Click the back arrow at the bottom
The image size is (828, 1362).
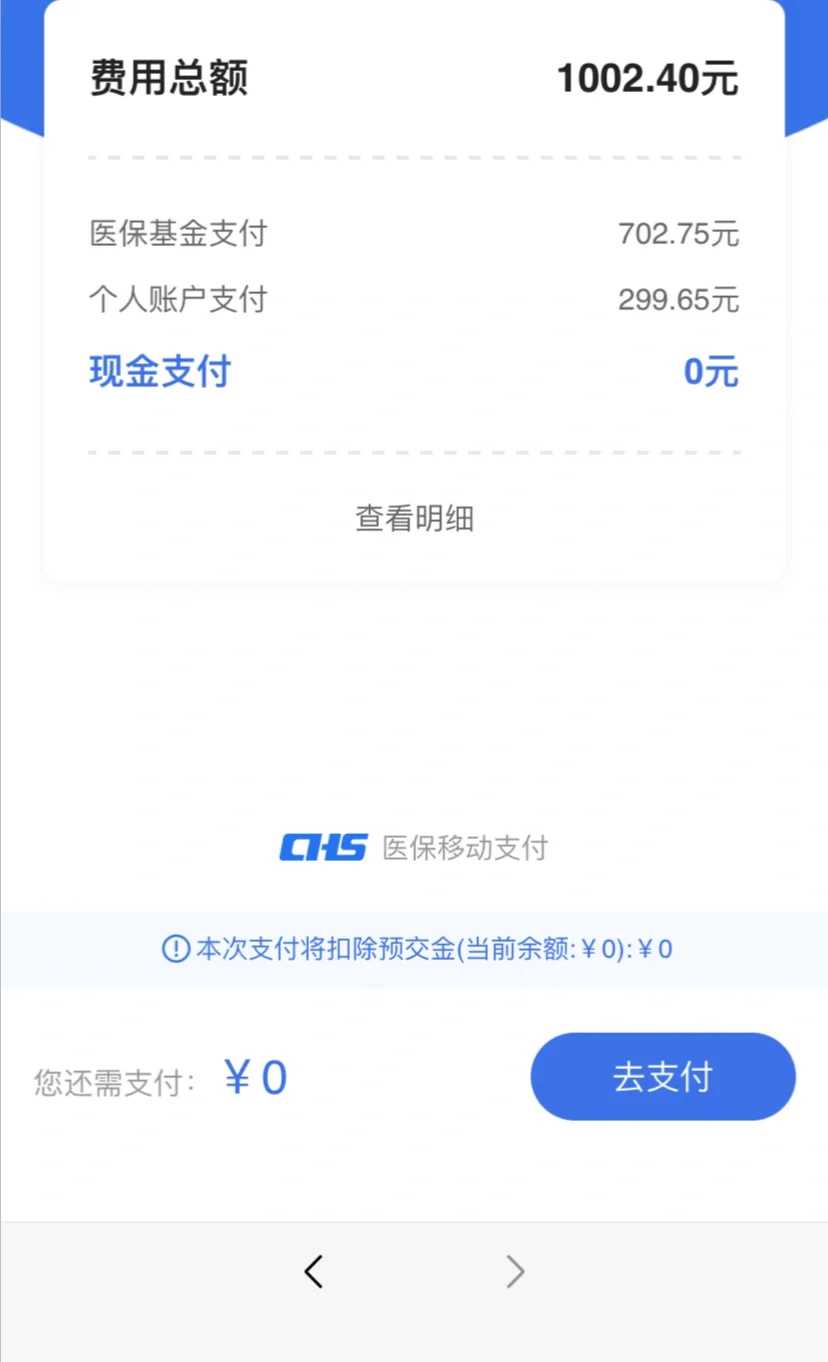[x=313, y=1271]
